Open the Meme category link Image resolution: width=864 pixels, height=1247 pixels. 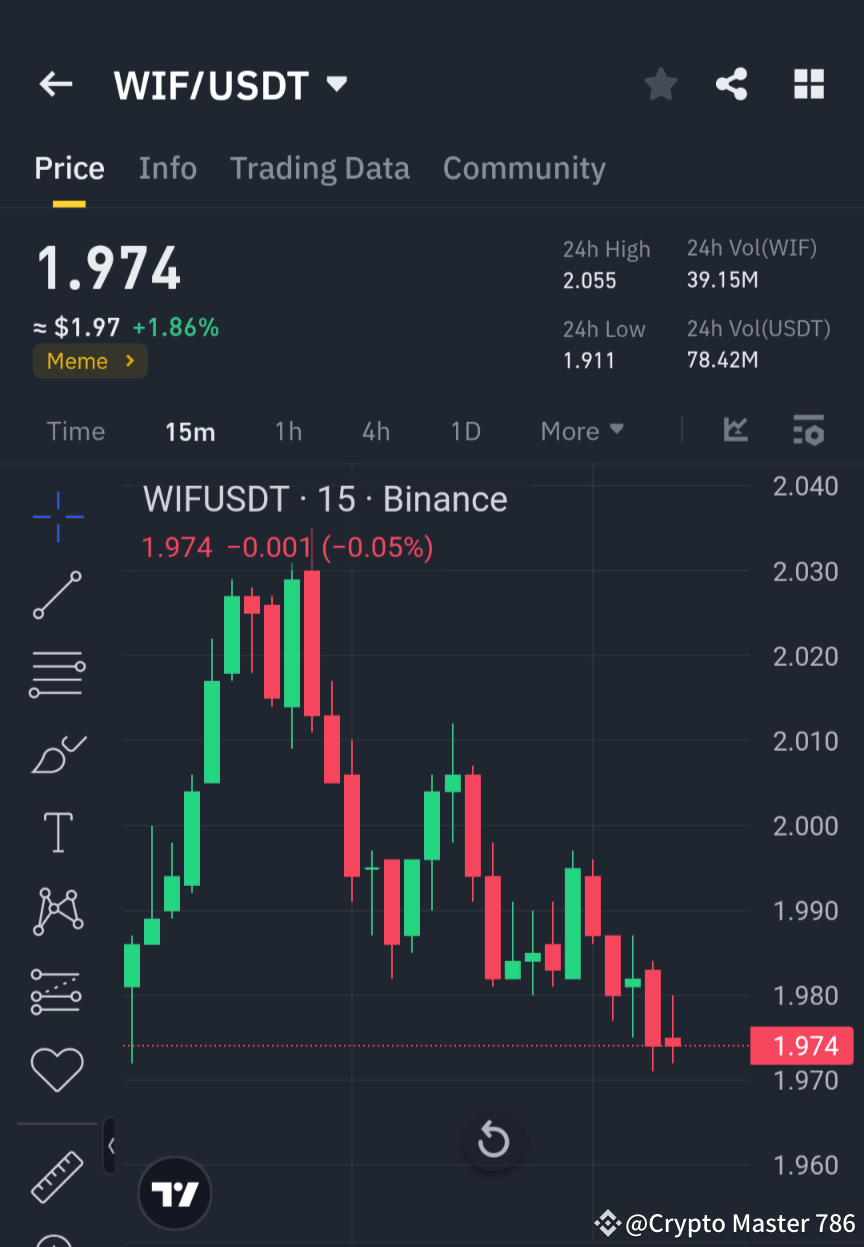[x=90, y=361]
